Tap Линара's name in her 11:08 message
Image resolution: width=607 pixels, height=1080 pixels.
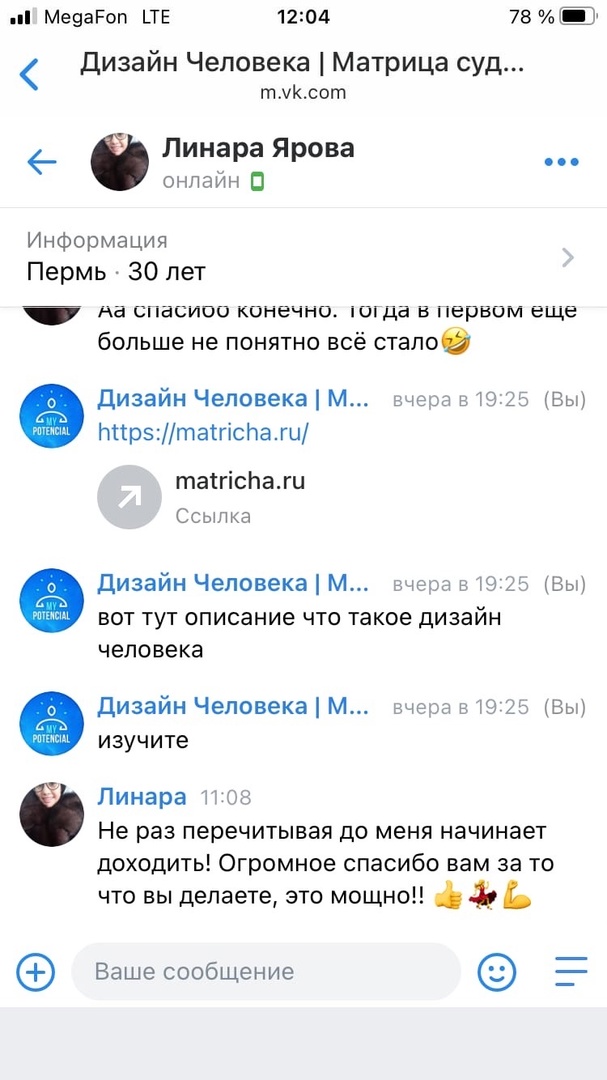point(141,797)
